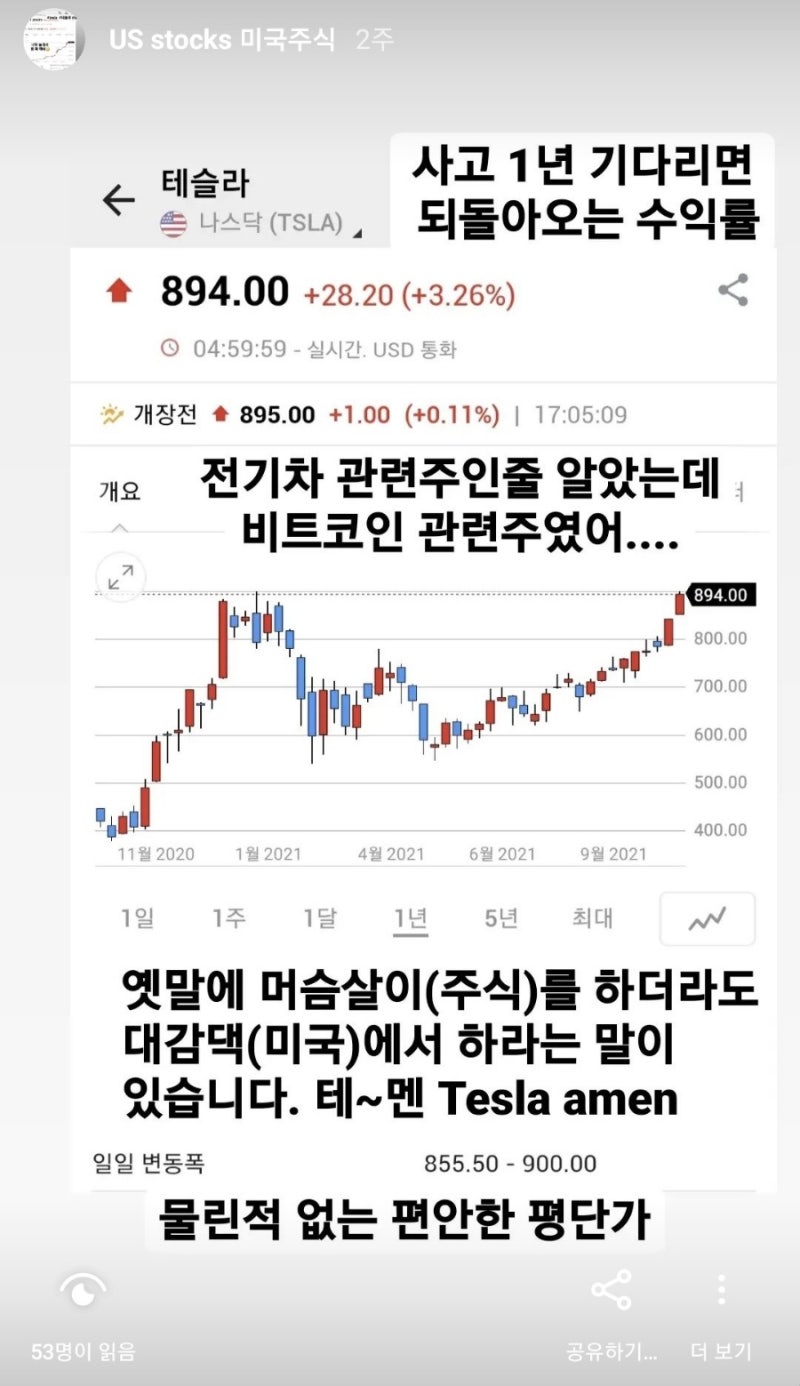Screen dimensions: 800x1386
Task: Expand the chart using the fullscreen arrows
Action: (121, 577)
